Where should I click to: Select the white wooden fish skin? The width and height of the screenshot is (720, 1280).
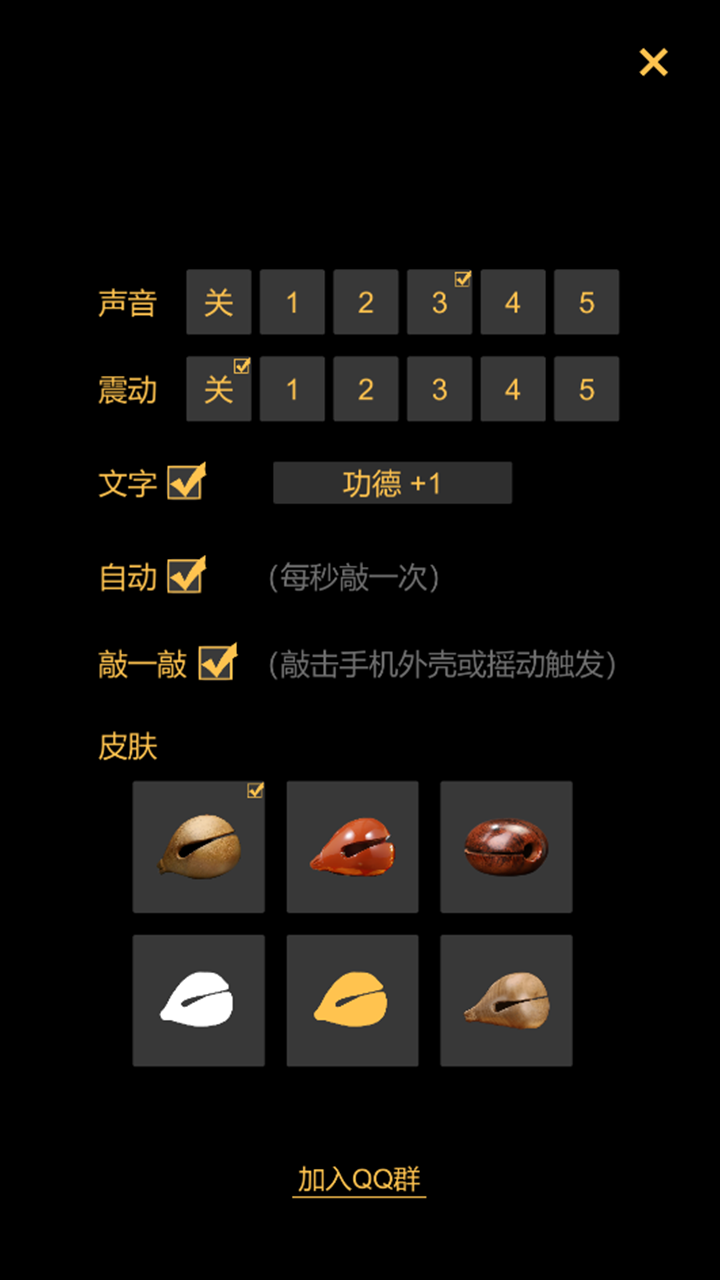198,1000
